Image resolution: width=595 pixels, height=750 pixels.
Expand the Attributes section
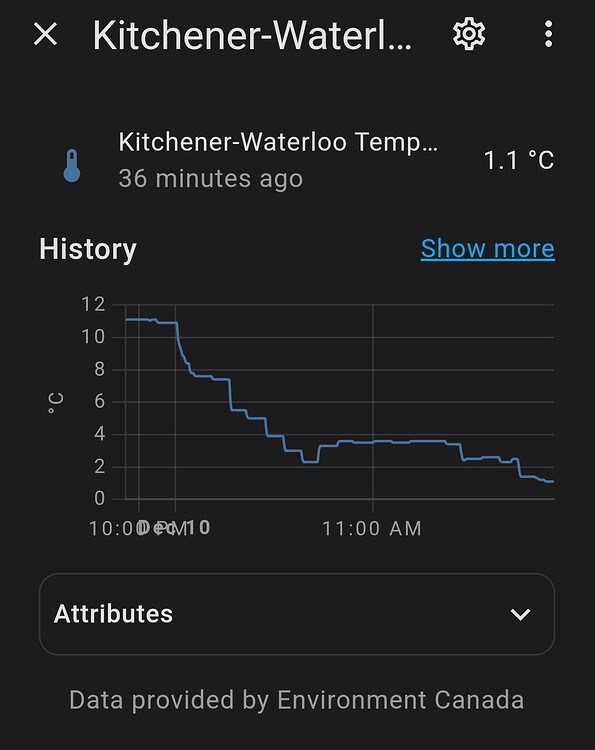297,614
